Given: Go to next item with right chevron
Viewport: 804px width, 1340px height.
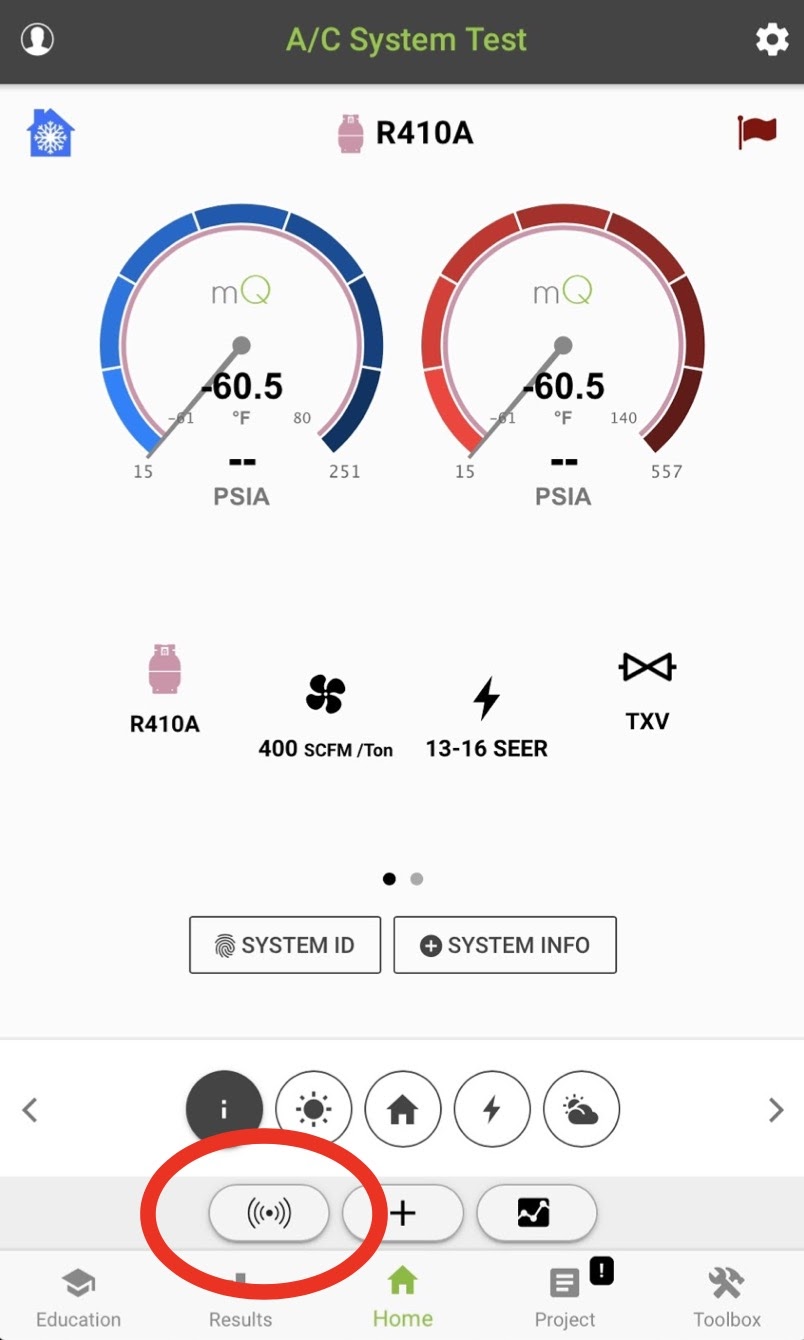Looking at the screenshot, I should pyautogui.click(x=776, y=1109).
